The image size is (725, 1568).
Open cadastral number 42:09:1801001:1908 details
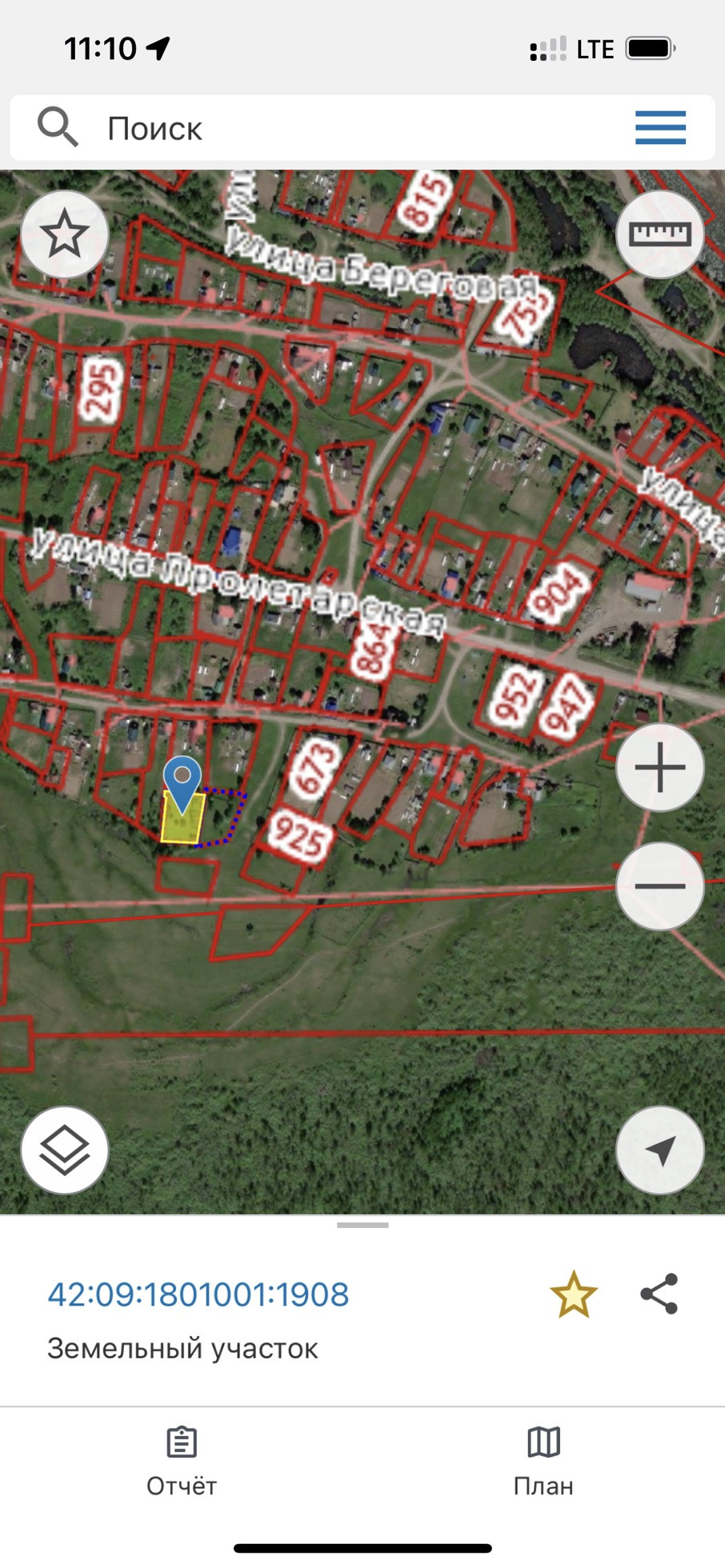pyautogui.click(x=198, y=1294)
